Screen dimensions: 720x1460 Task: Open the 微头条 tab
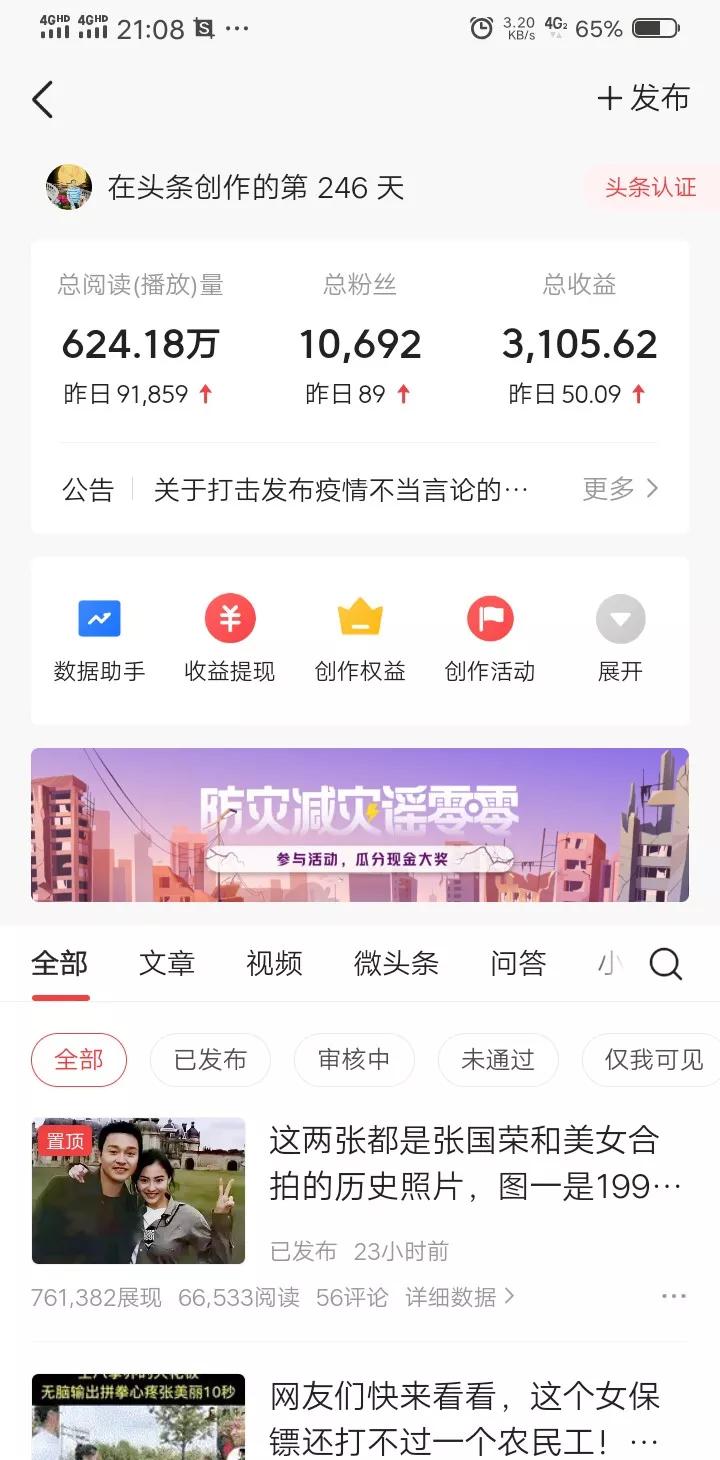396,963
